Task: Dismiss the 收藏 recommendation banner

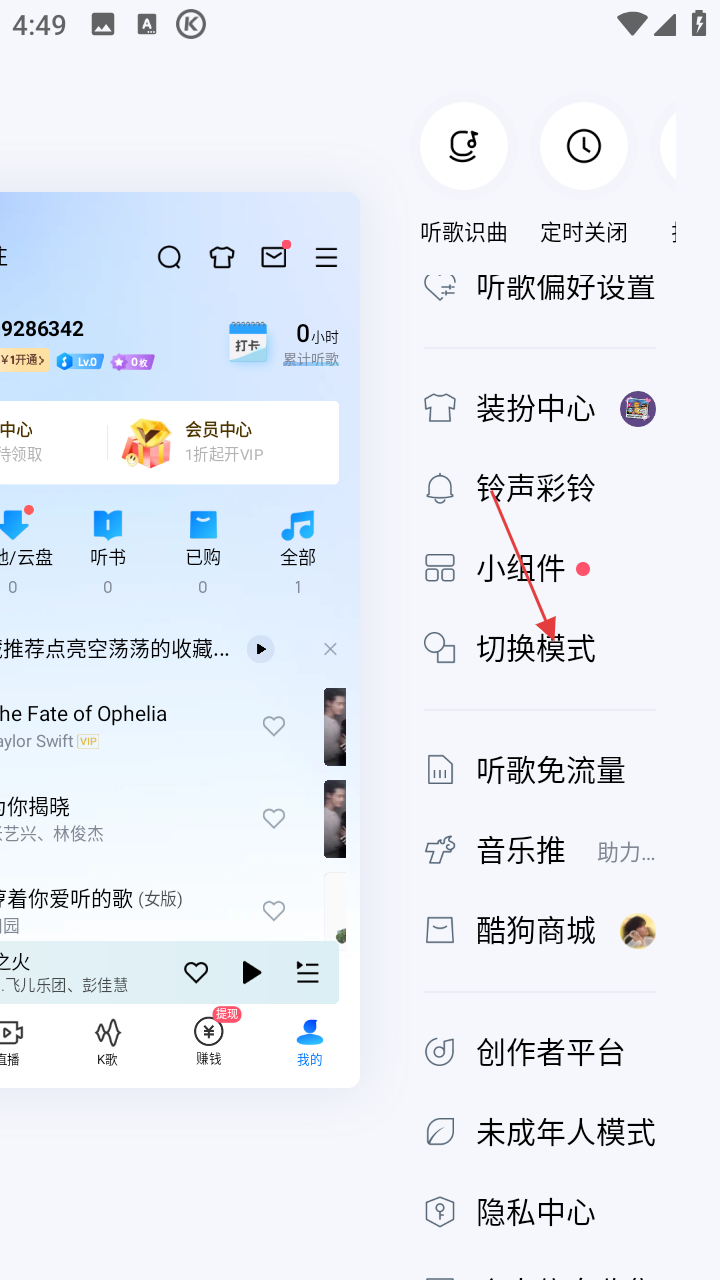Action: click(330, 649)
